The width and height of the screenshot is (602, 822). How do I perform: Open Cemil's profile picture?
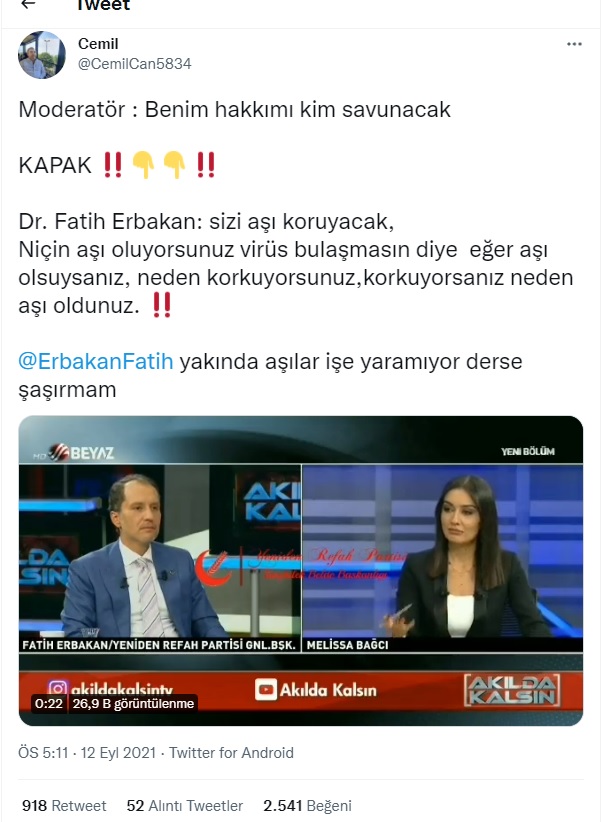click(x=43, y=54)
